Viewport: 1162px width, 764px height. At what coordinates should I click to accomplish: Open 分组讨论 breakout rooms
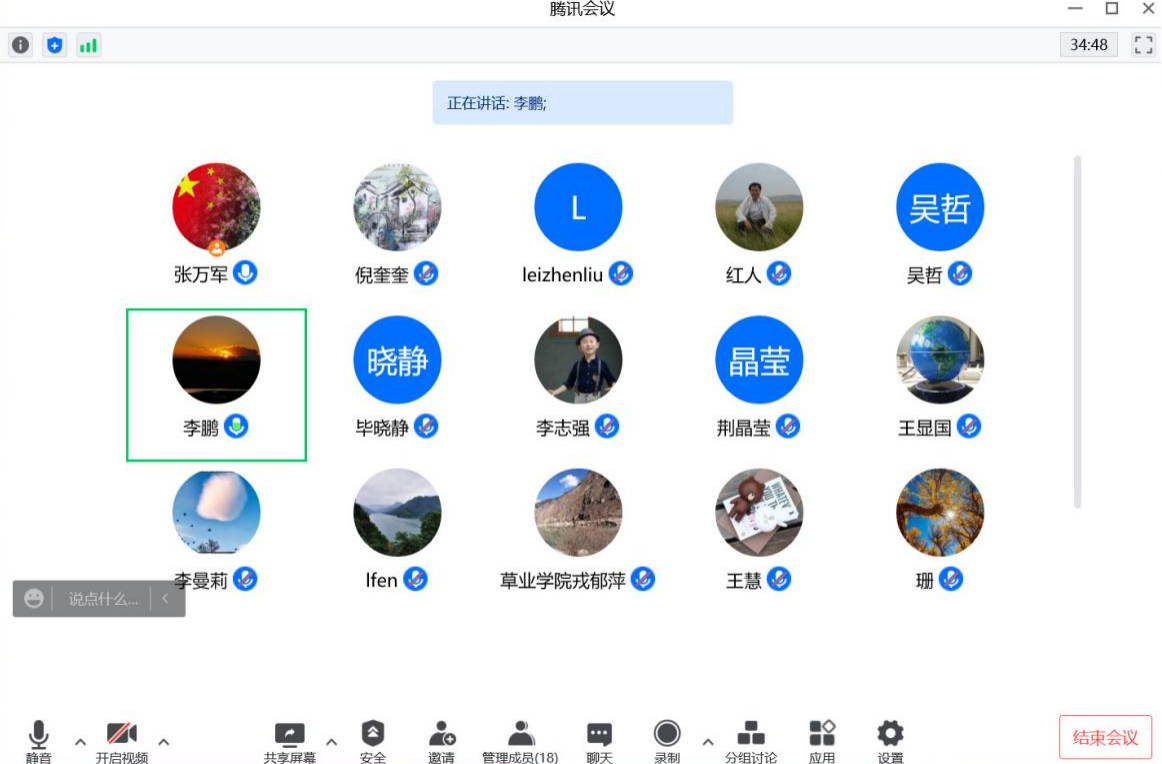click(750, 740)
